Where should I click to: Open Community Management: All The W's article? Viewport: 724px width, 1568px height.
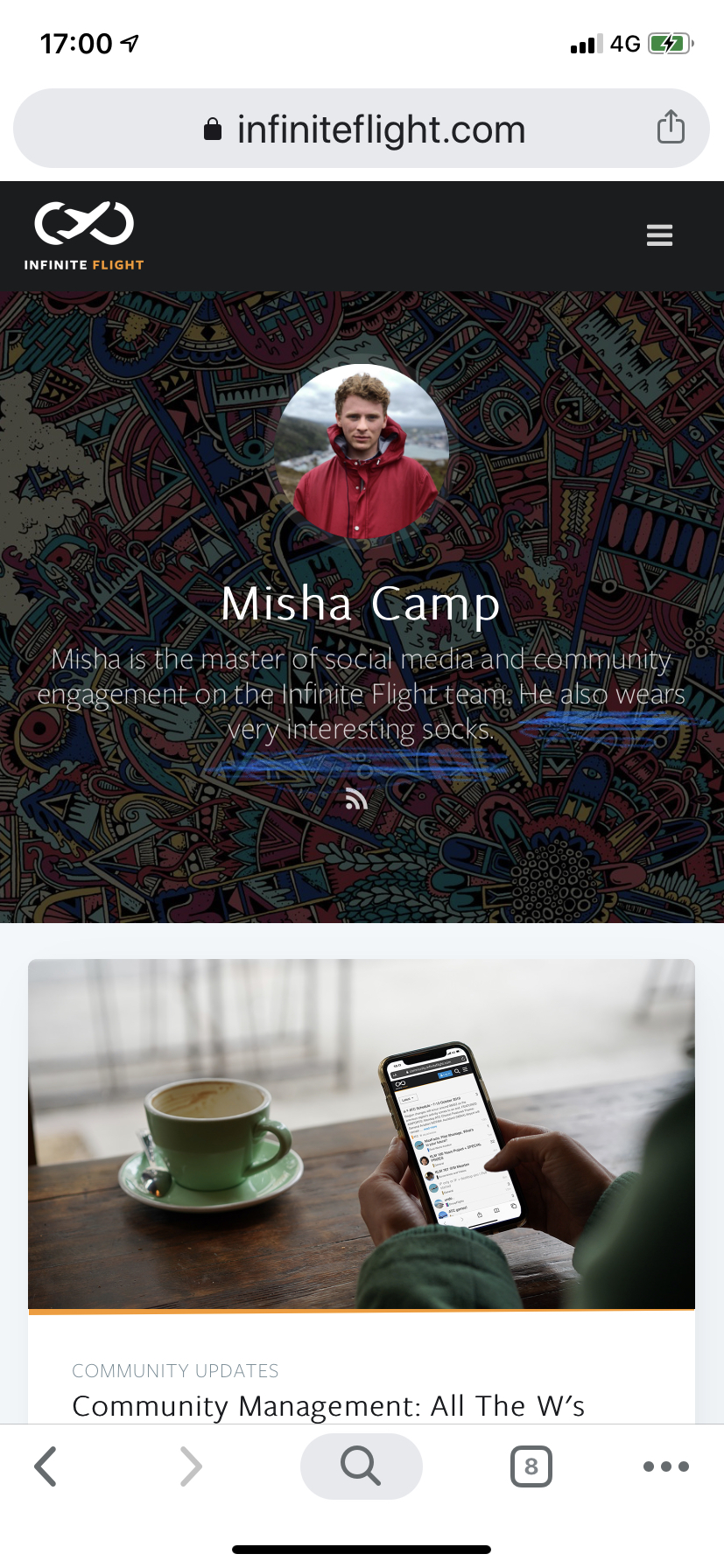tap(328, 1406)
